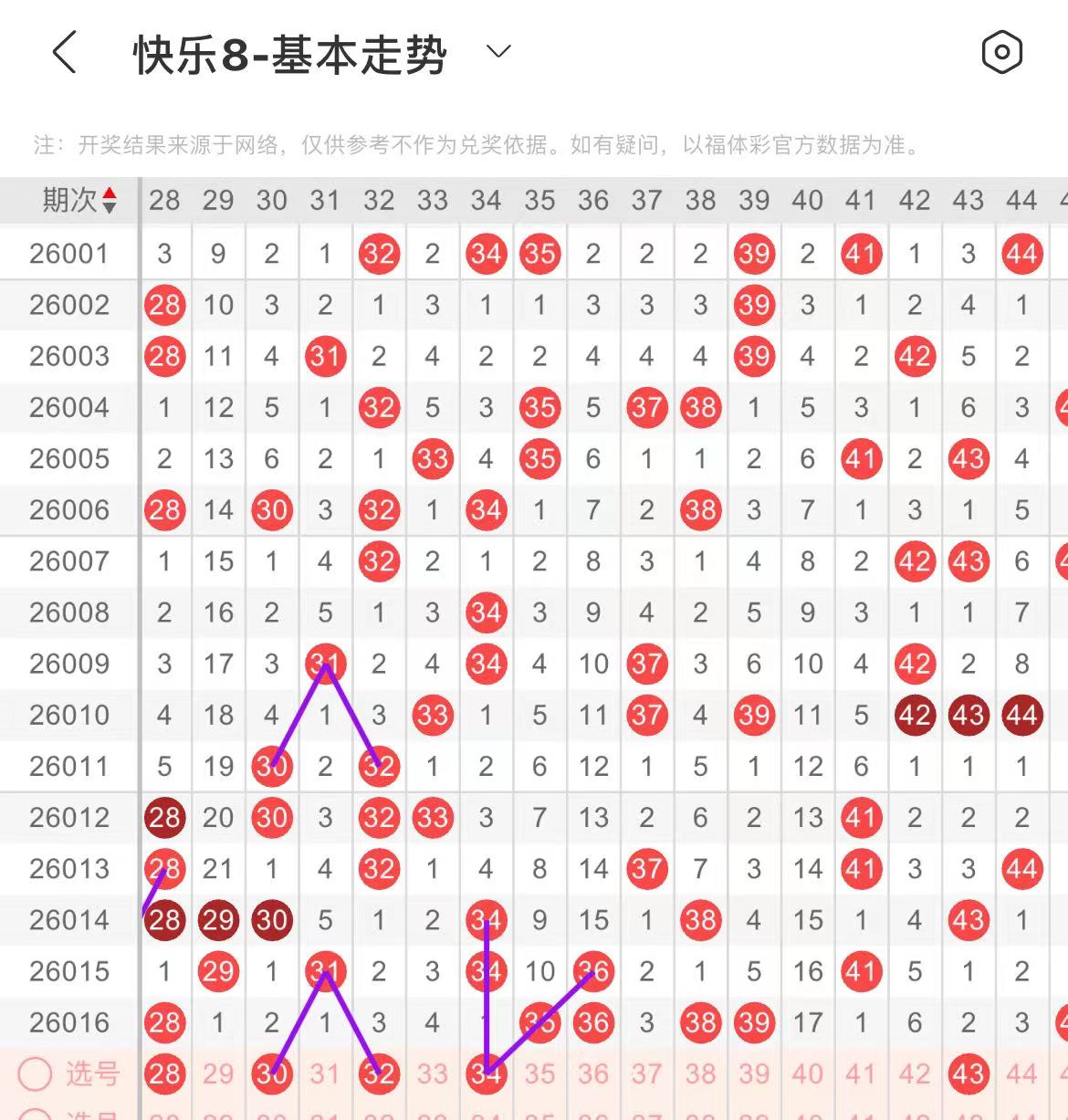1068x1120 pixels.
Task: Go back using the arrow
Action: (64, 52)
